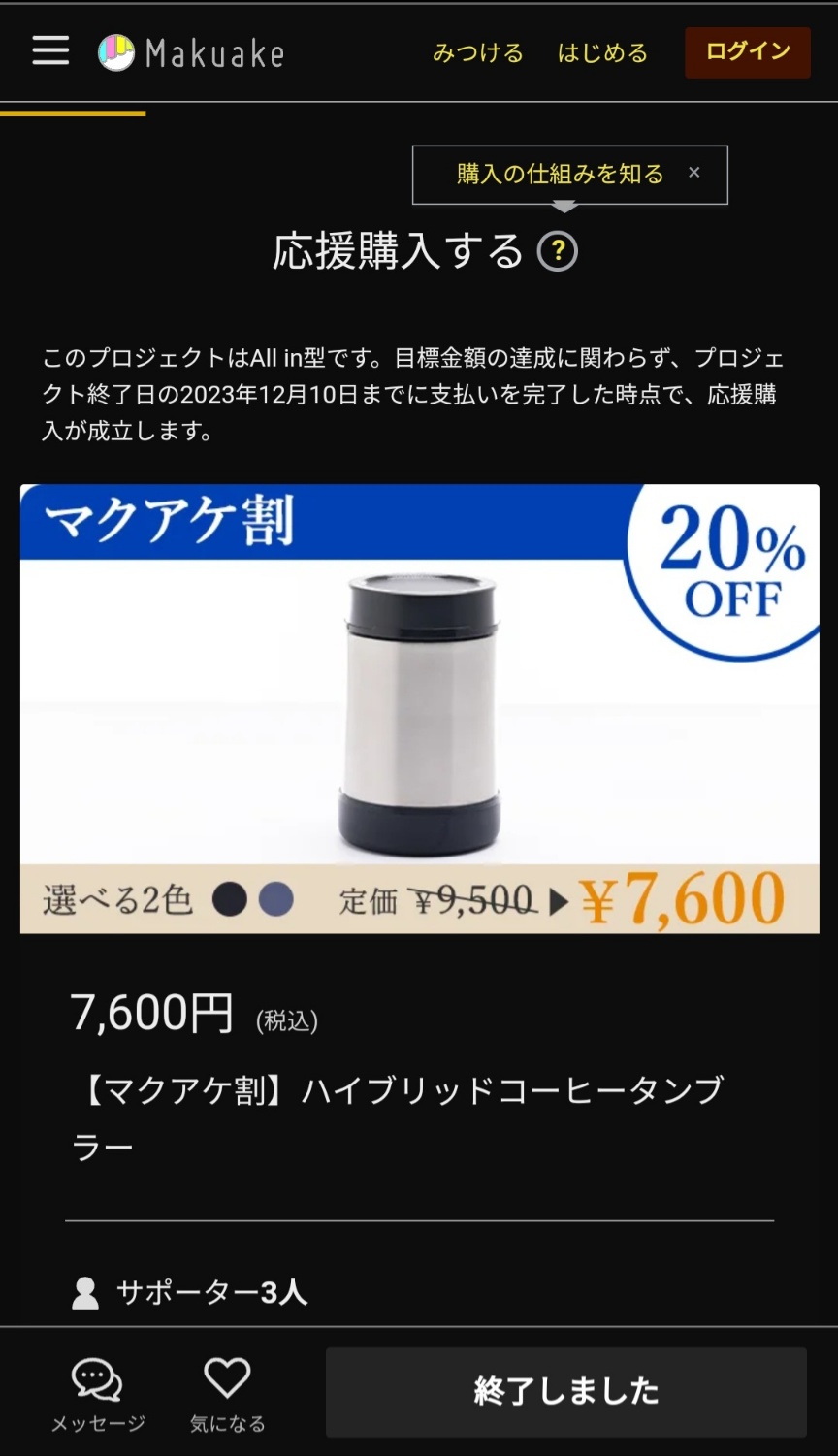Open the hamburger navigation menu
Image resolution: width=838 pixels, height=1456 pixels.
(49, 52)
